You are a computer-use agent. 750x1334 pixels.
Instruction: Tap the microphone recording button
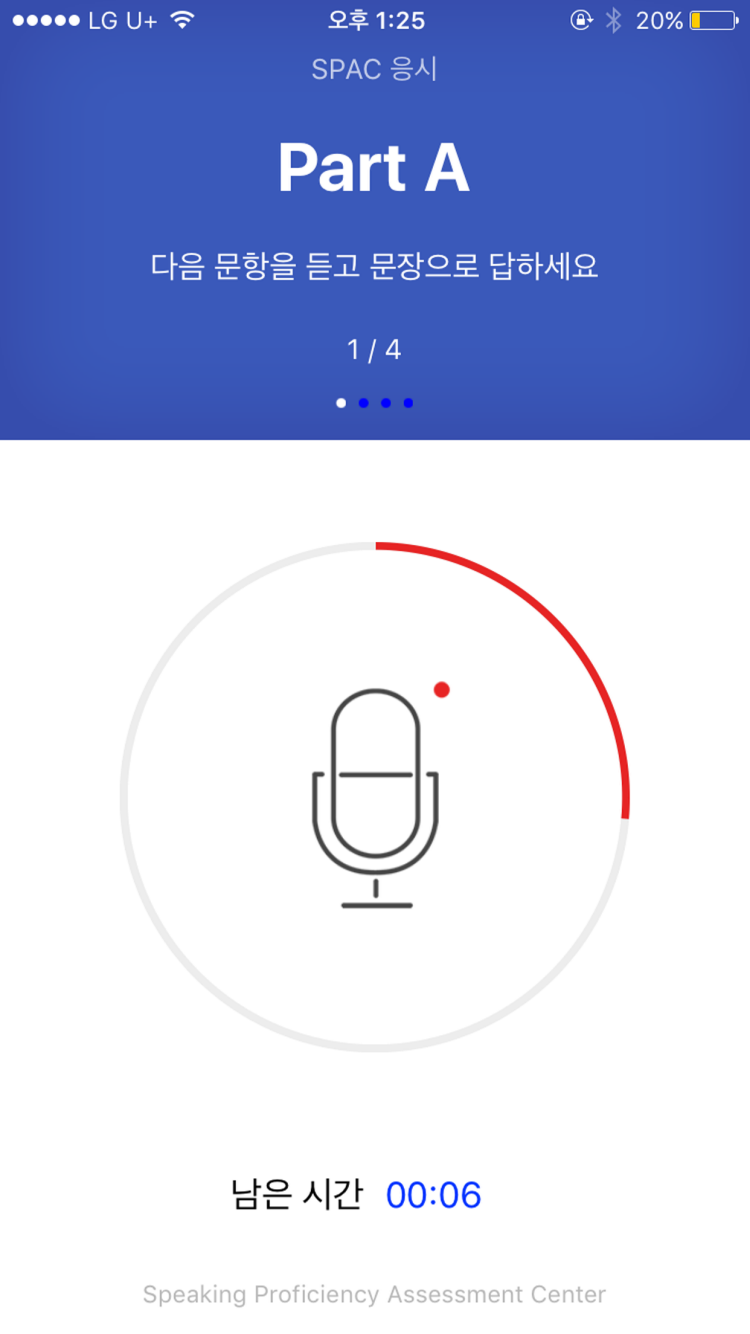pyautogui.click(x=375, y=797)
